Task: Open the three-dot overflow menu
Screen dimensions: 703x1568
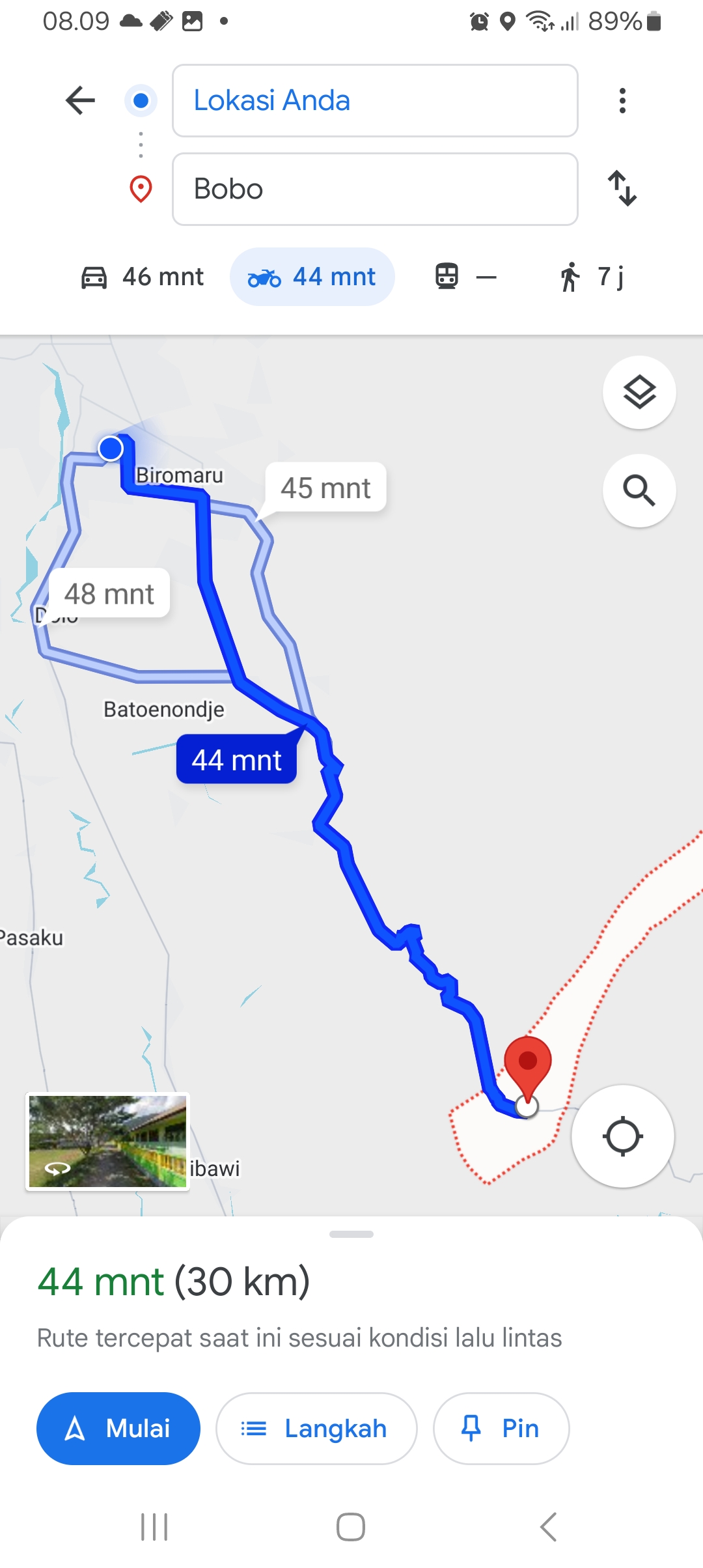Action: tap(622, 100)
